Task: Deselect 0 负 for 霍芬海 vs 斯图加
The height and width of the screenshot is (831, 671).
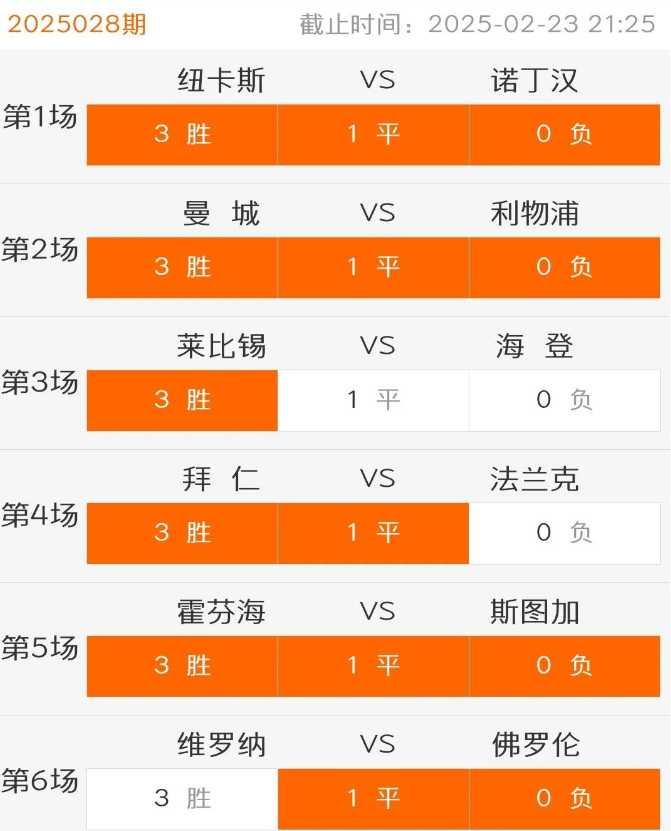Action: [564, 666]
